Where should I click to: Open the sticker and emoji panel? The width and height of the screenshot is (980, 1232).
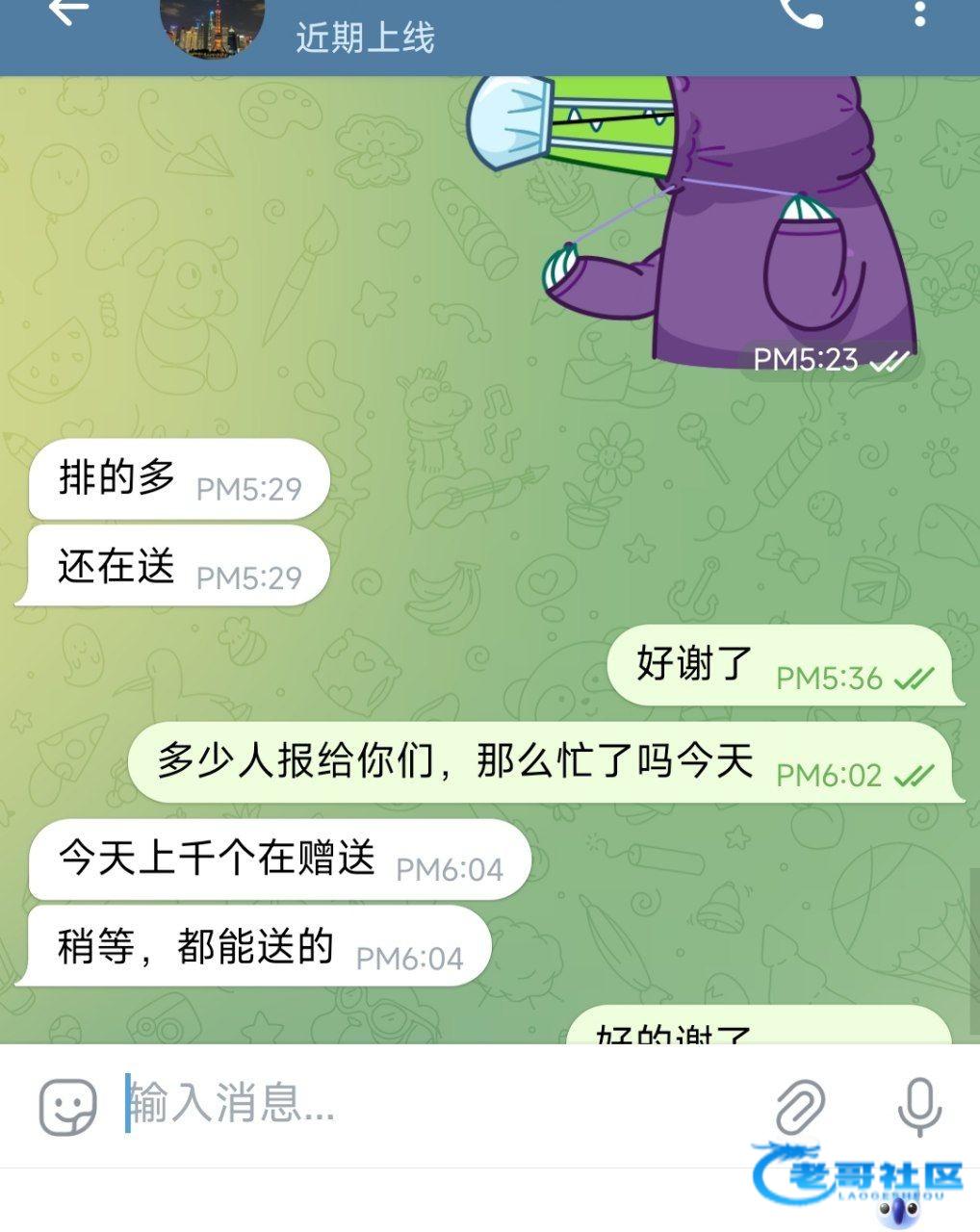67,1106
